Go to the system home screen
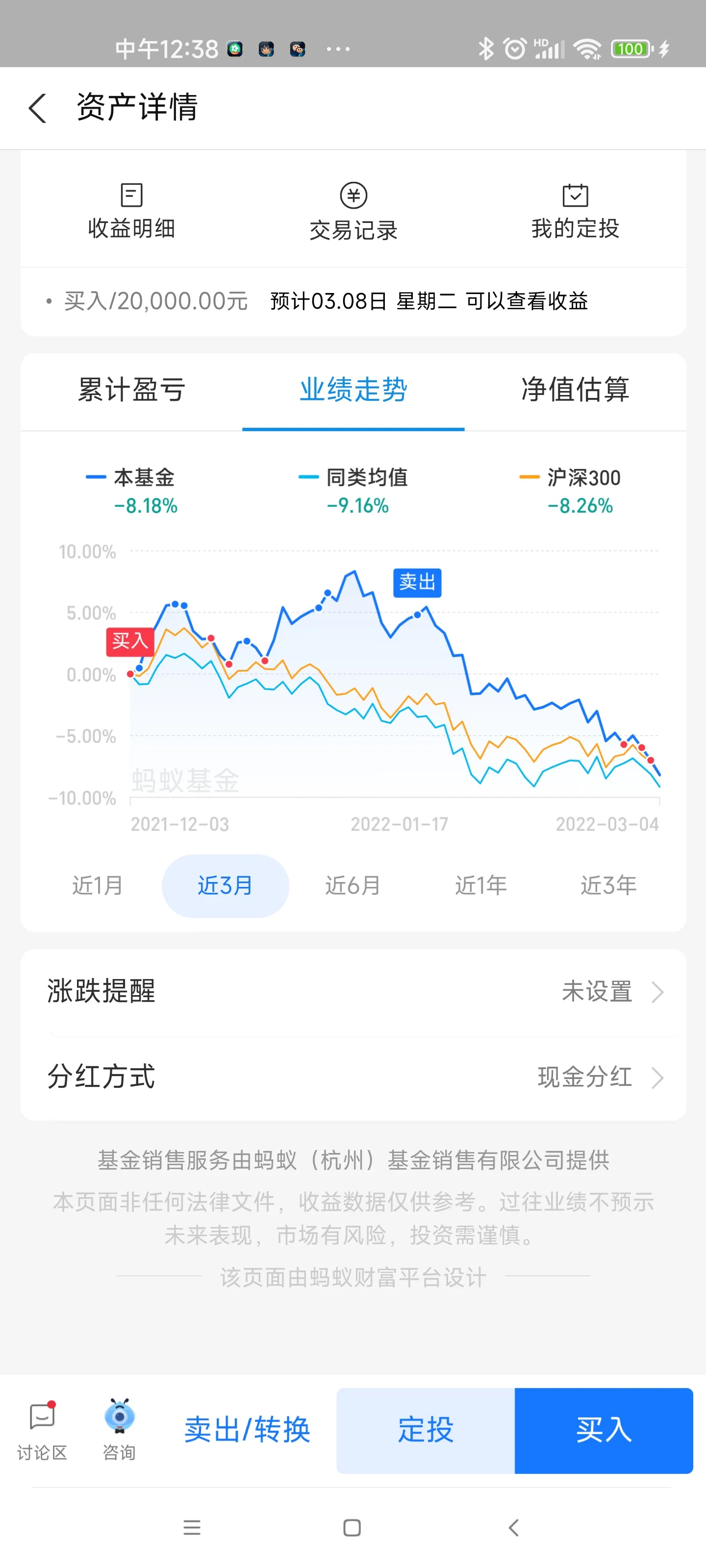This screenshot has height=1568, width=706. tap(352, 1528)
